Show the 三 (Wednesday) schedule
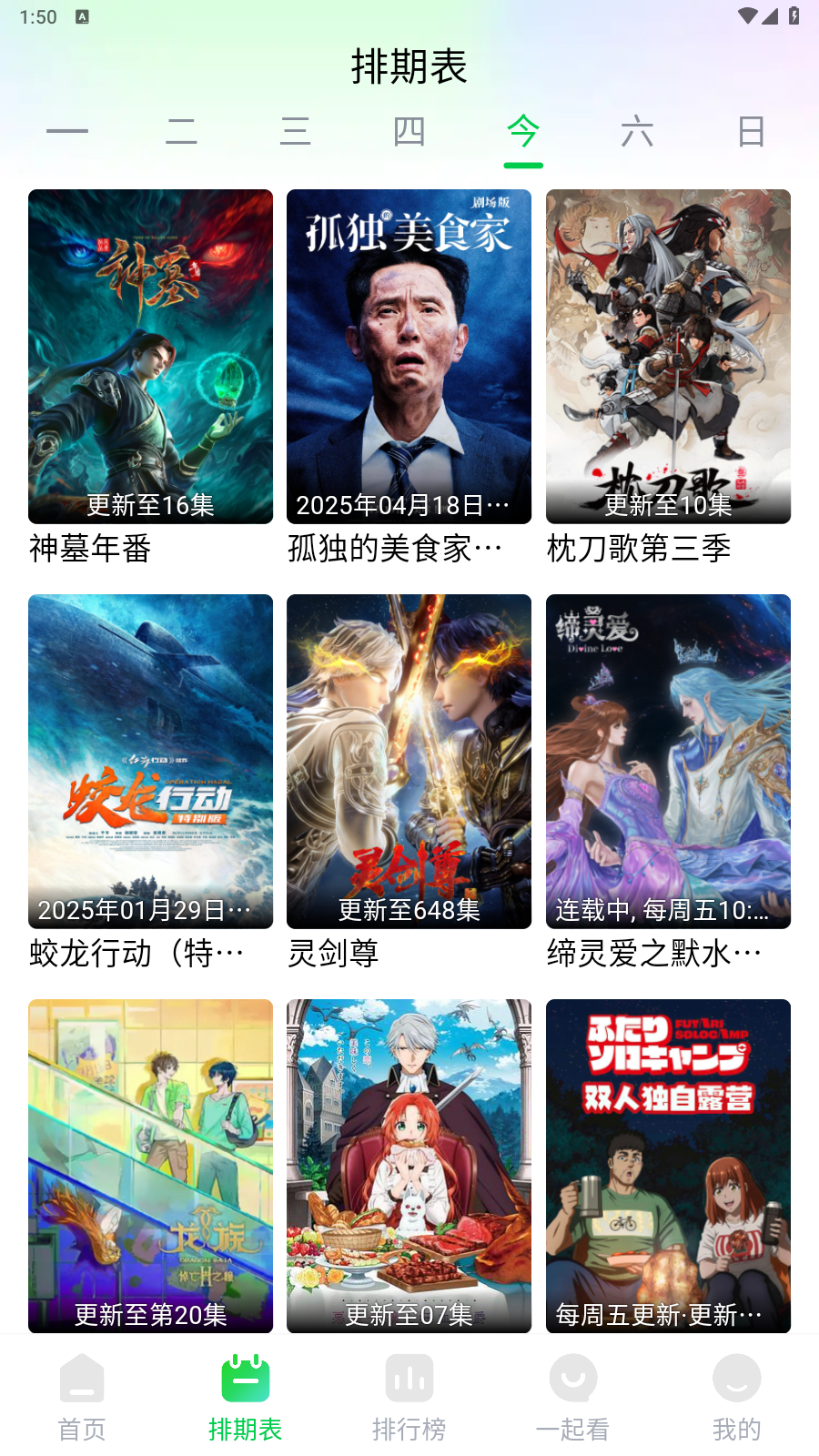Image resolution: width=819 pixels, height=1456 pixels. click(x=295, y=132)
